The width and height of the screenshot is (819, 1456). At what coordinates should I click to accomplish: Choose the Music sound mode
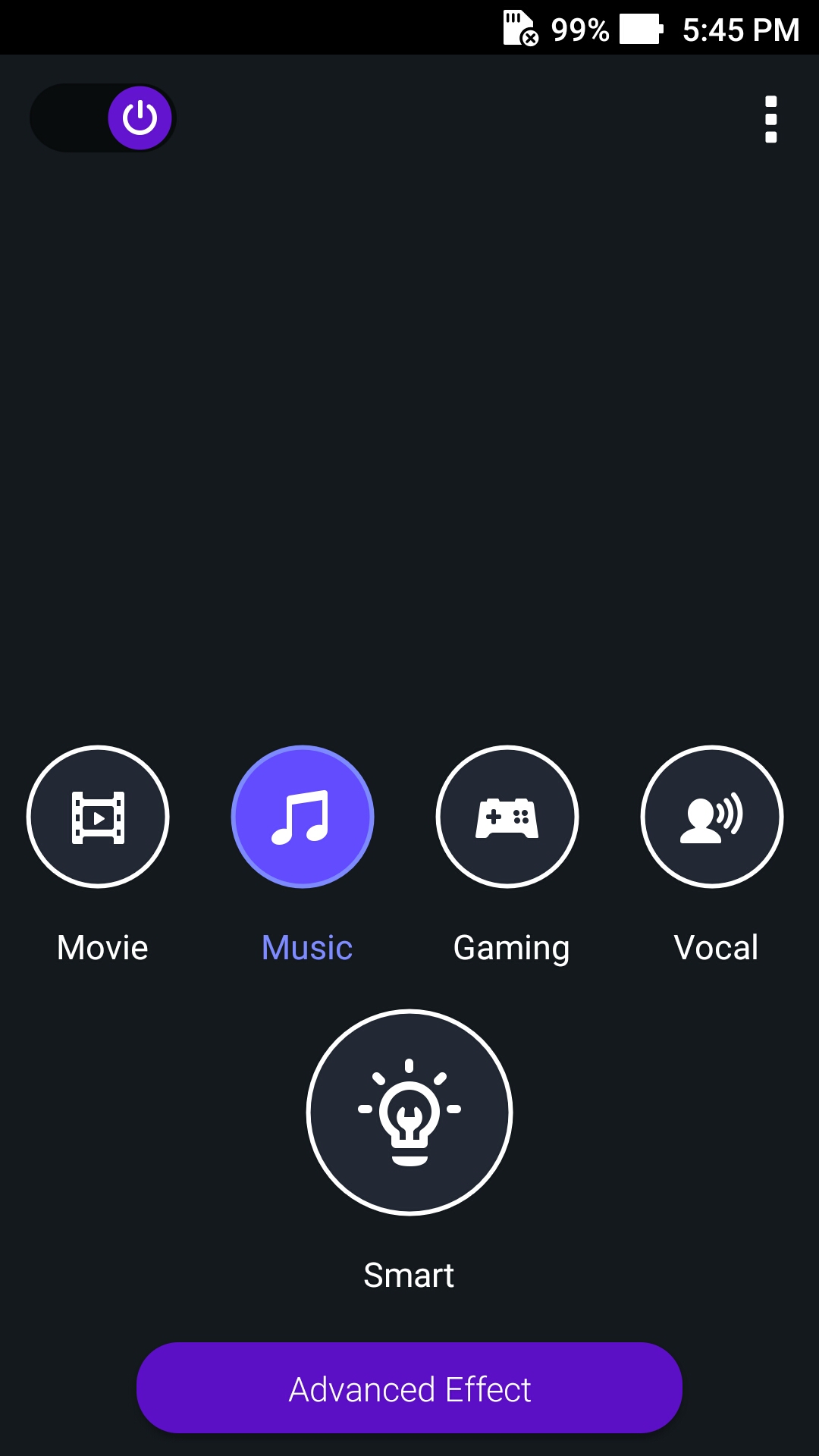[x=303, y=817]
